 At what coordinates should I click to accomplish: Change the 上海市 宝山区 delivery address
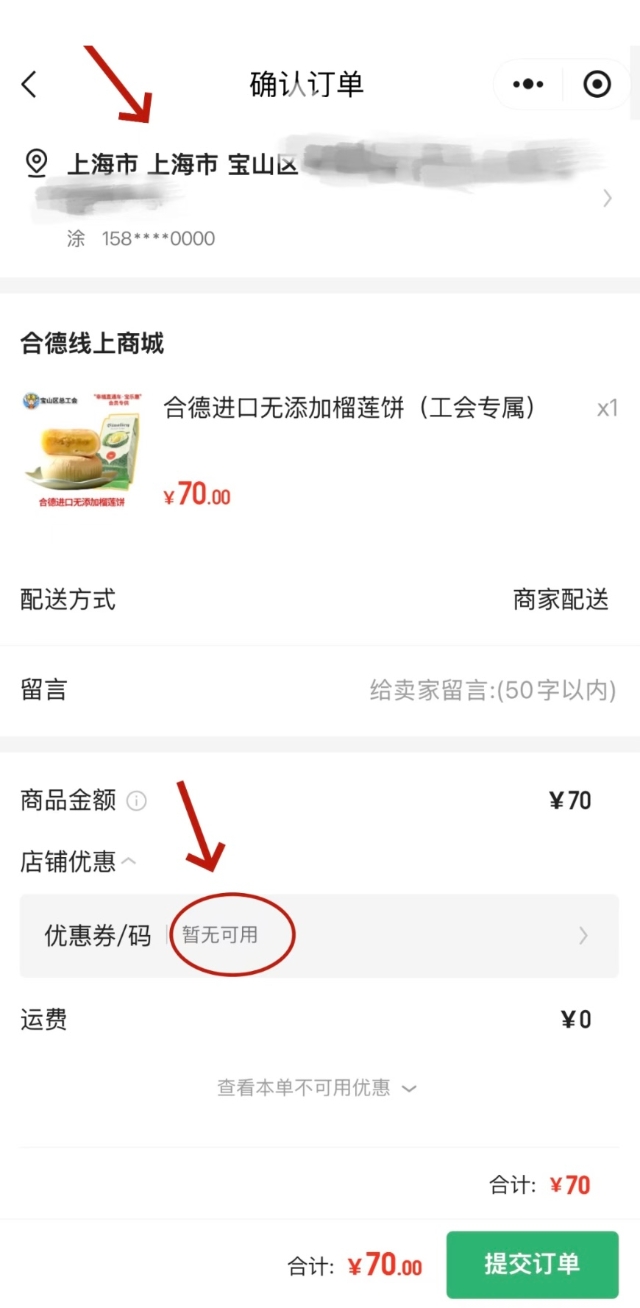pos(320,195)
